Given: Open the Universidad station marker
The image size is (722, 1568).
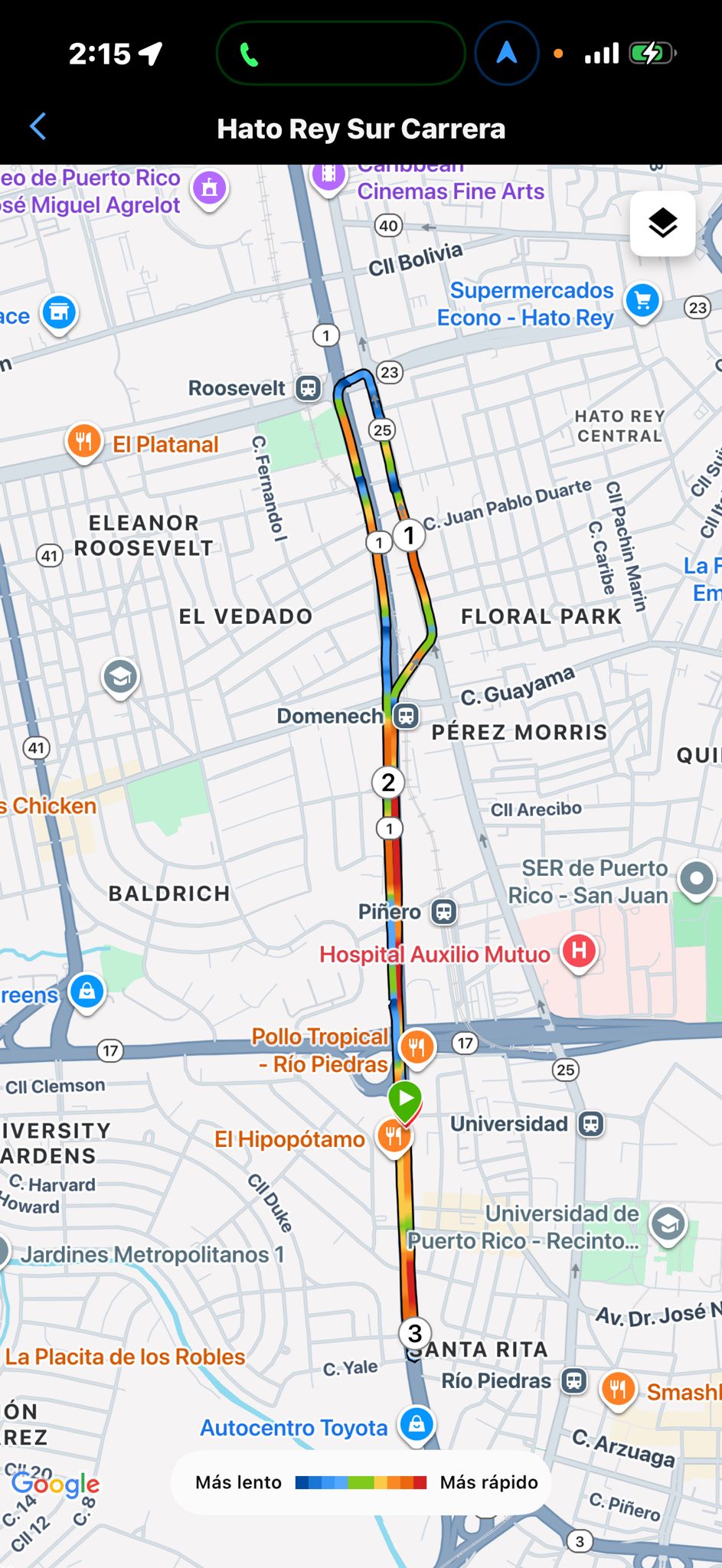Looking at the screenshot, I should click(591, 1123).
